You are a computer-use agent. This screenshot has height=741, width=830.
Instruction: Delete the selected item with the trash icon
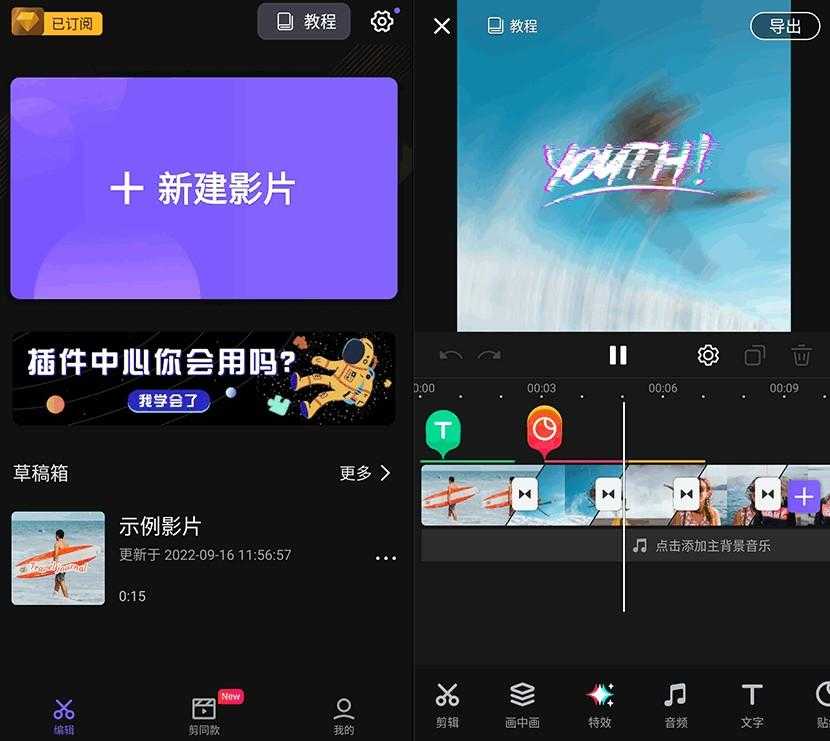tap(801, 355)
